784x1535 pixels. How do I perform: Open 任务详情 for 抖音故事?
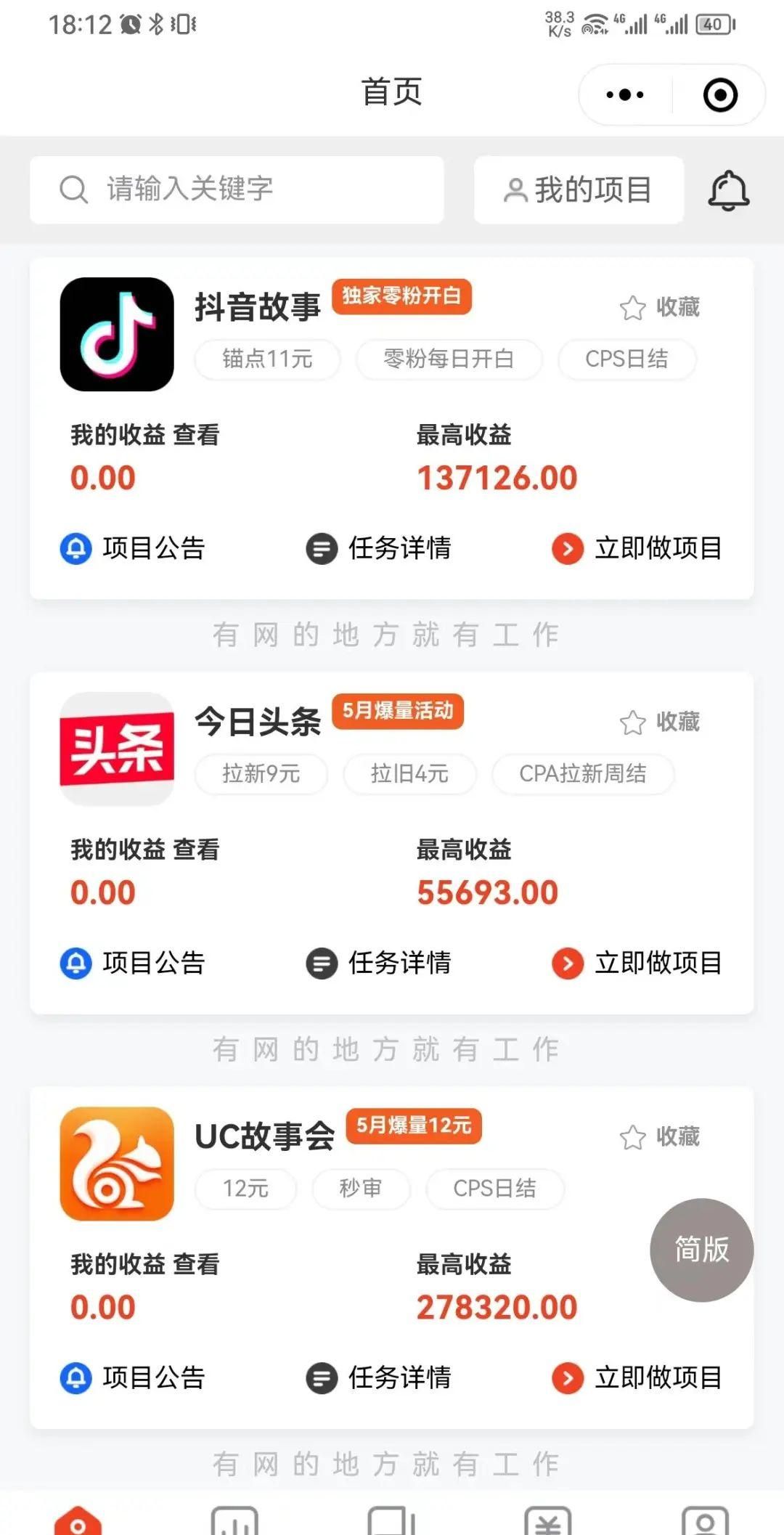(x=378, y=548)
